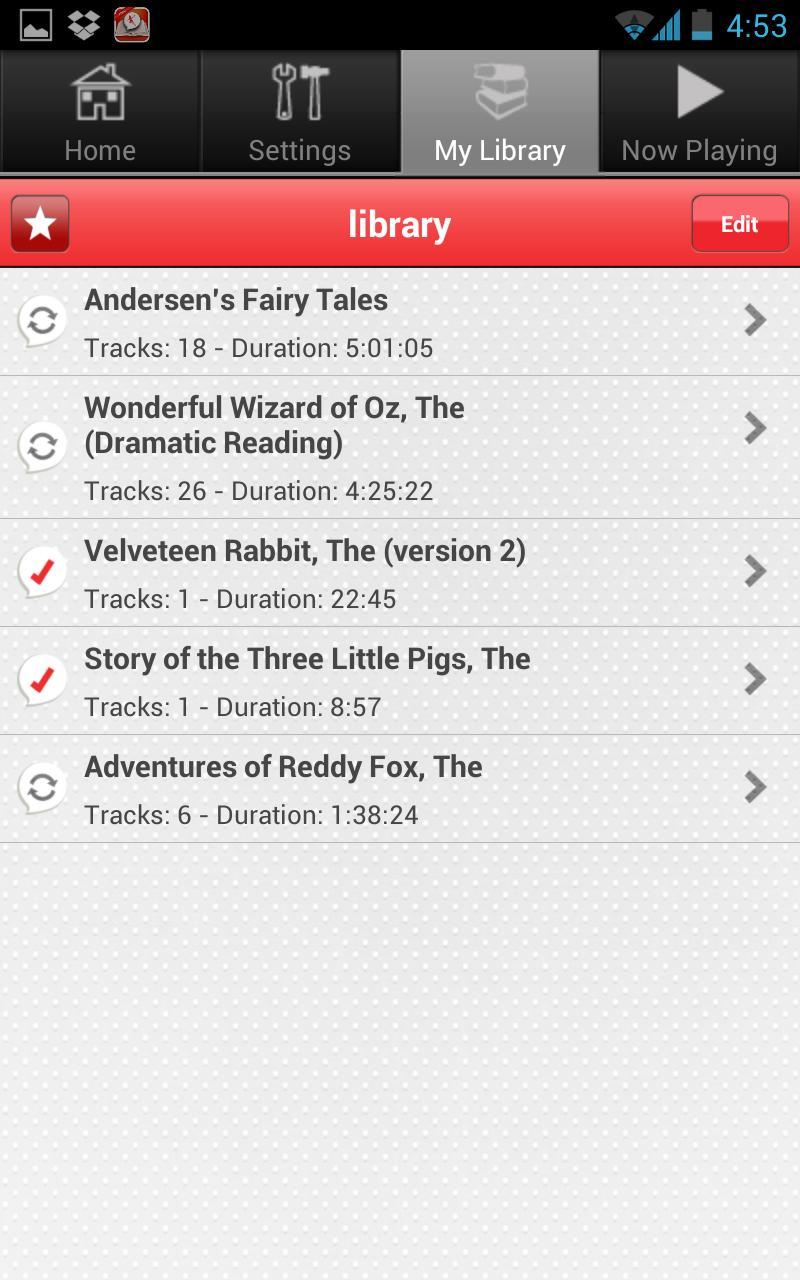Switch to the Settings tab
Screen dimensions: 800x1280
click(300, 113)
